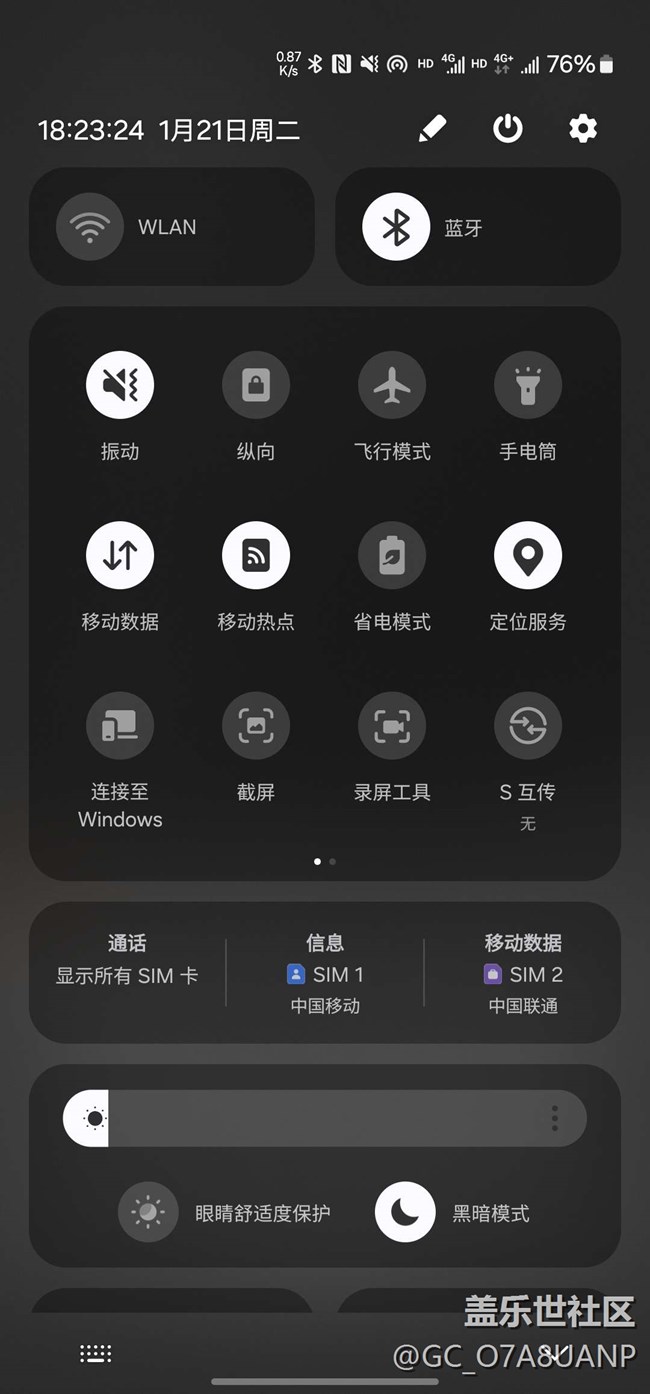Turn off 黑暗模式 dark mode
650x1394 pixels.
click(405, 1213)
